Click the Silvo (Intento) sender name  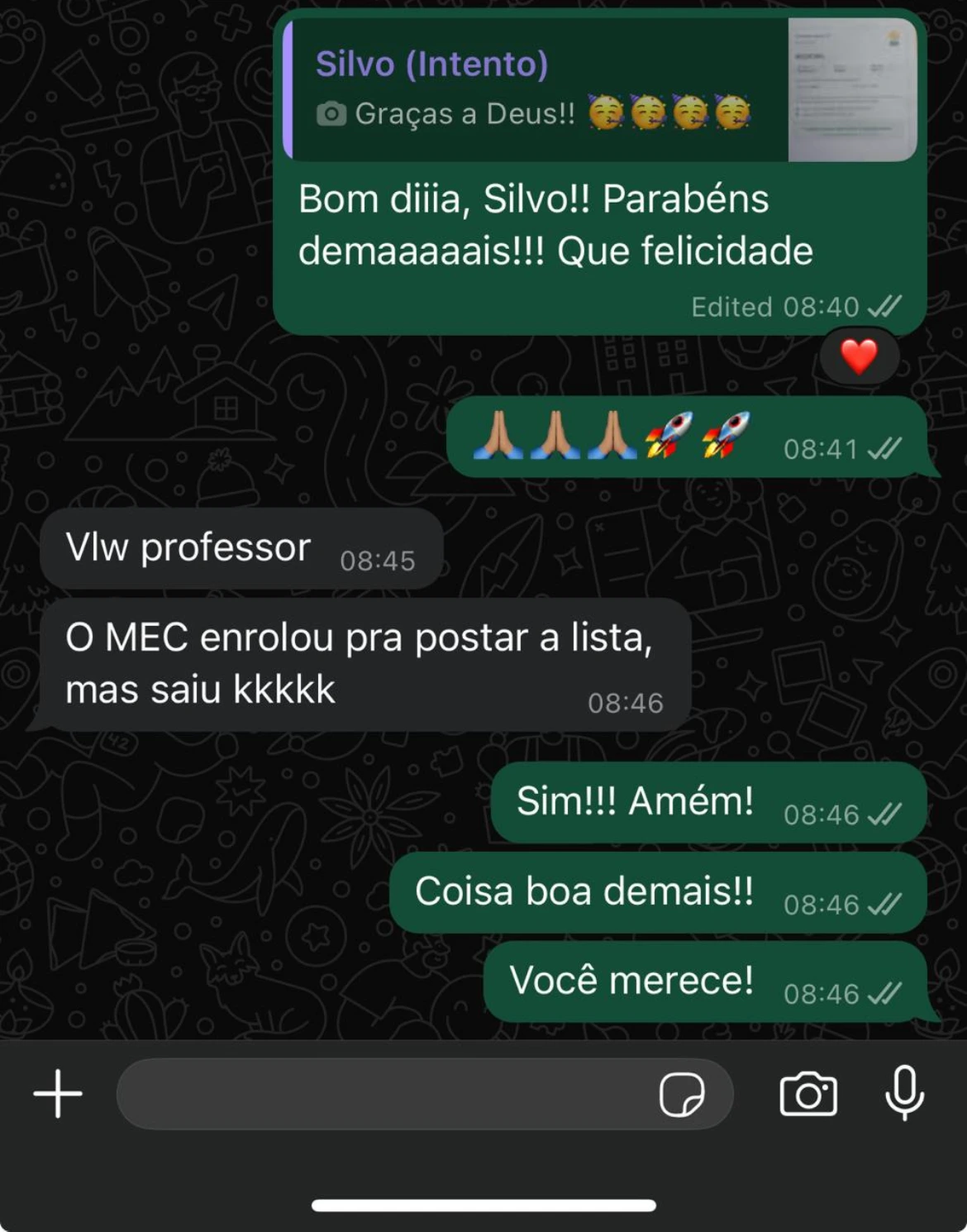pos(430,65)
